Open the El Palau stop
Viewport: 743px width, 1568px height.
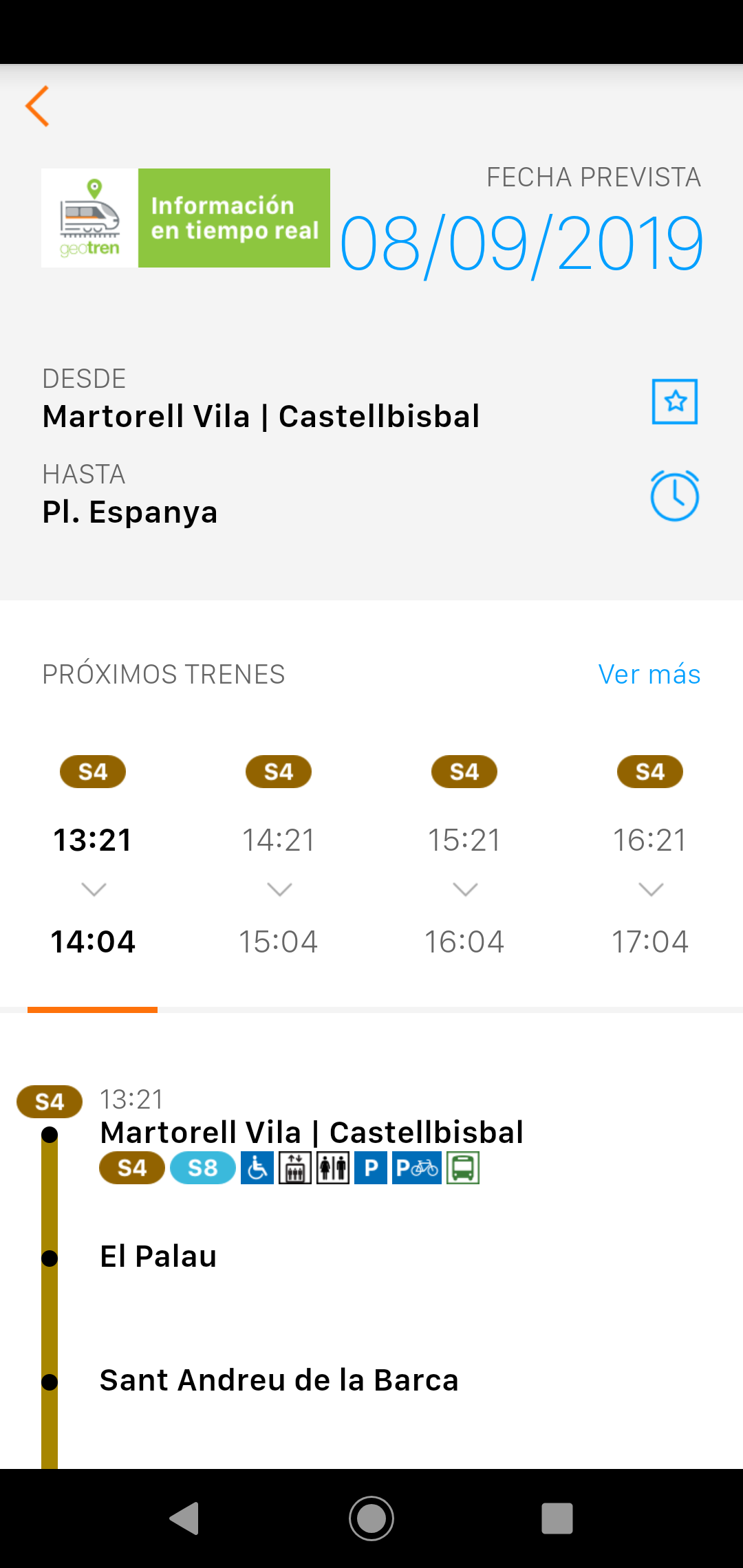pyautogui.click(x=158, y=1256)
